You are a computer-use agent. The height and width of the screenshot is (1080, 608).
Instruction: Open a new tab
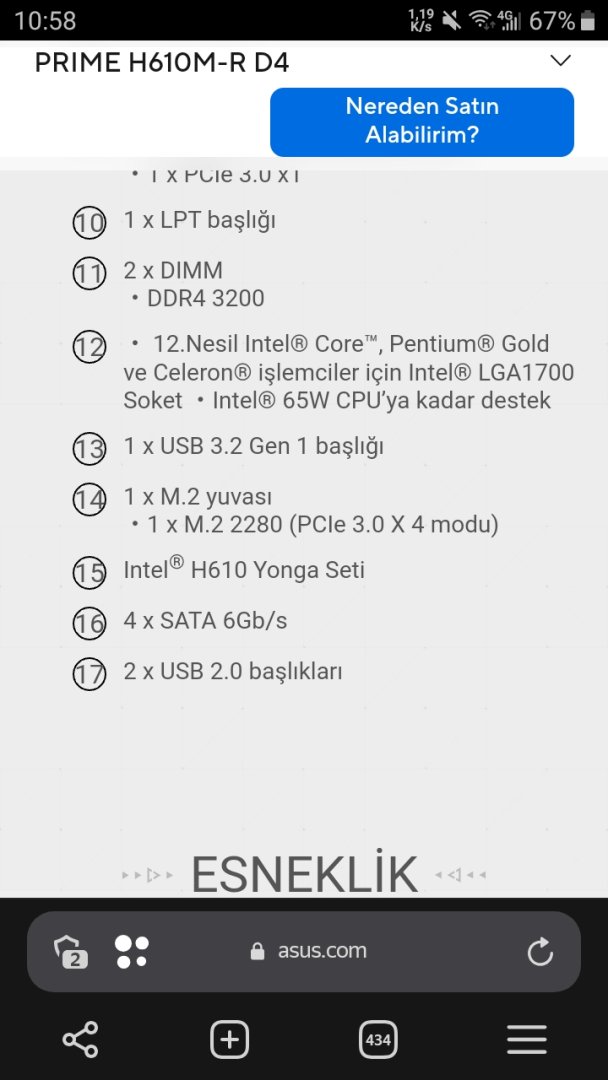(229, 1040)
